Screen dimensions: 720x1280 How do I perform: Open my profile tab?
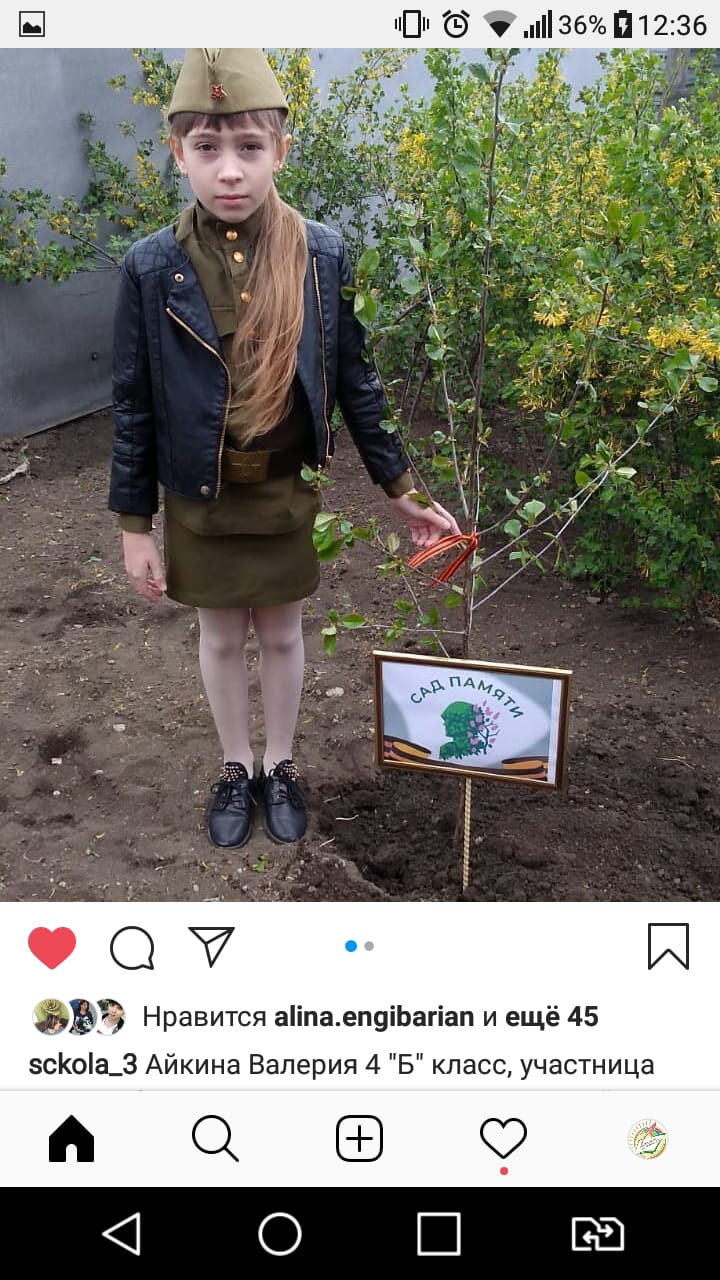pos(647,1138)
